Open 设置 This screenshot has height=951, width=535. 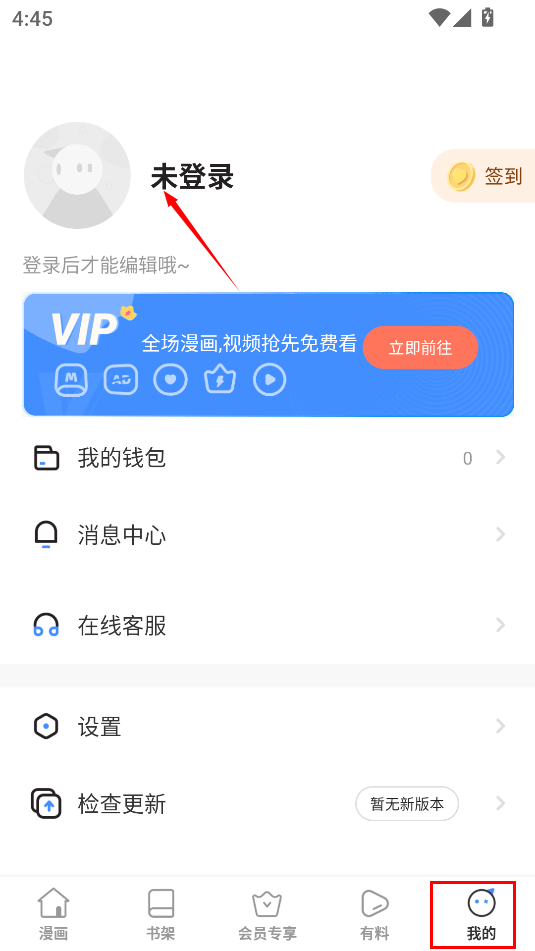(x=268, y=726)
